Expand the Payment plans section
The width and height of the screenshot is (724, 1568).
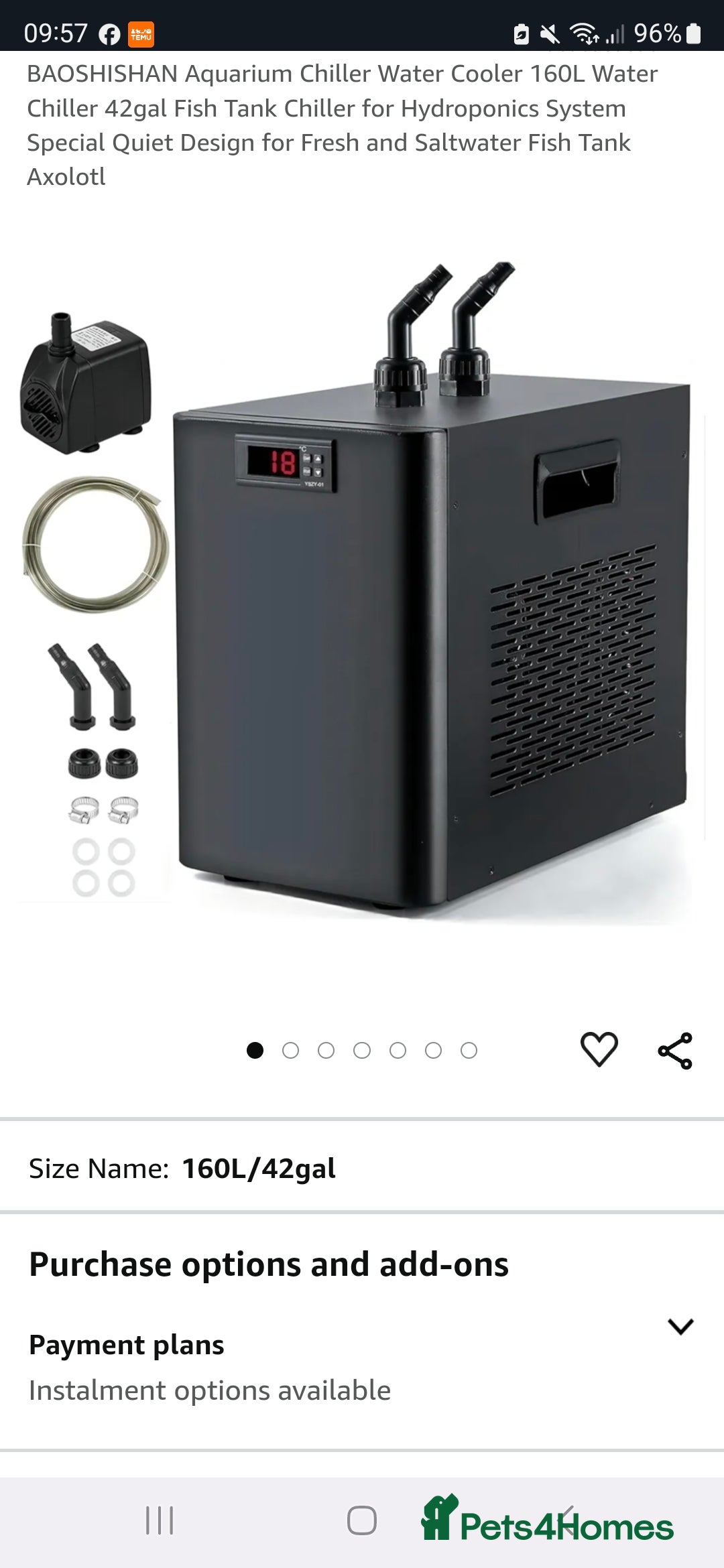click(x=680, y=1326)
